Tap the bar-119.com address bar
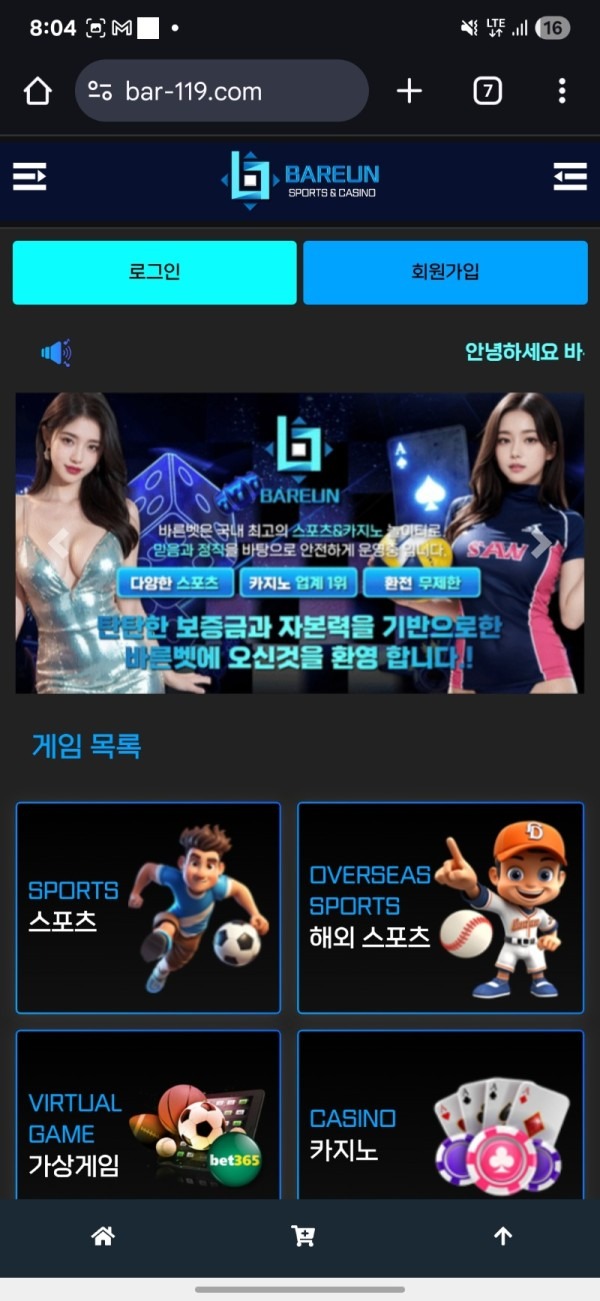The width and height of the screenshot is (600, 1301). pos(222,91)
